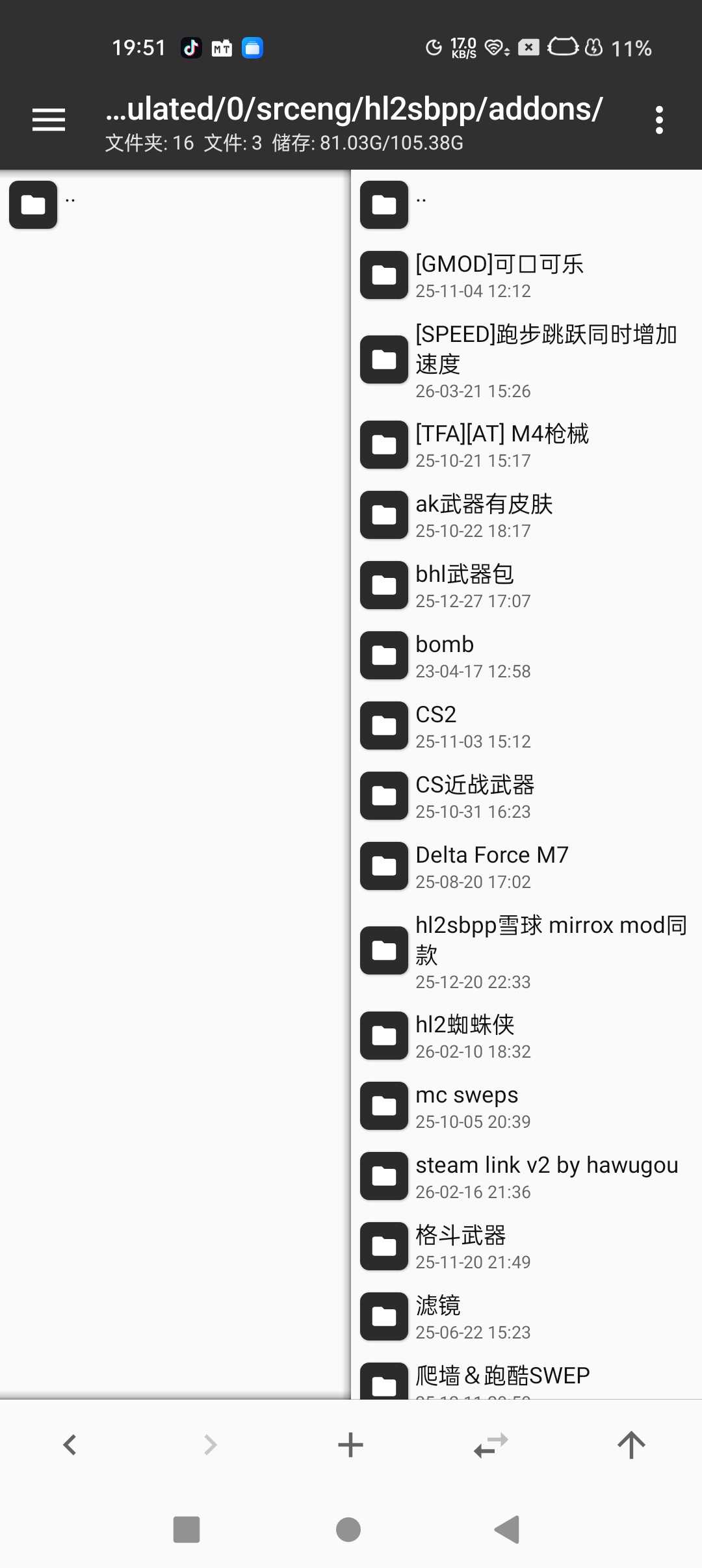The height and width of the screenshot is (1568, 702).
Task: Open the hl2蜘蛛侠 folder
Action: tap(465, 1036)
